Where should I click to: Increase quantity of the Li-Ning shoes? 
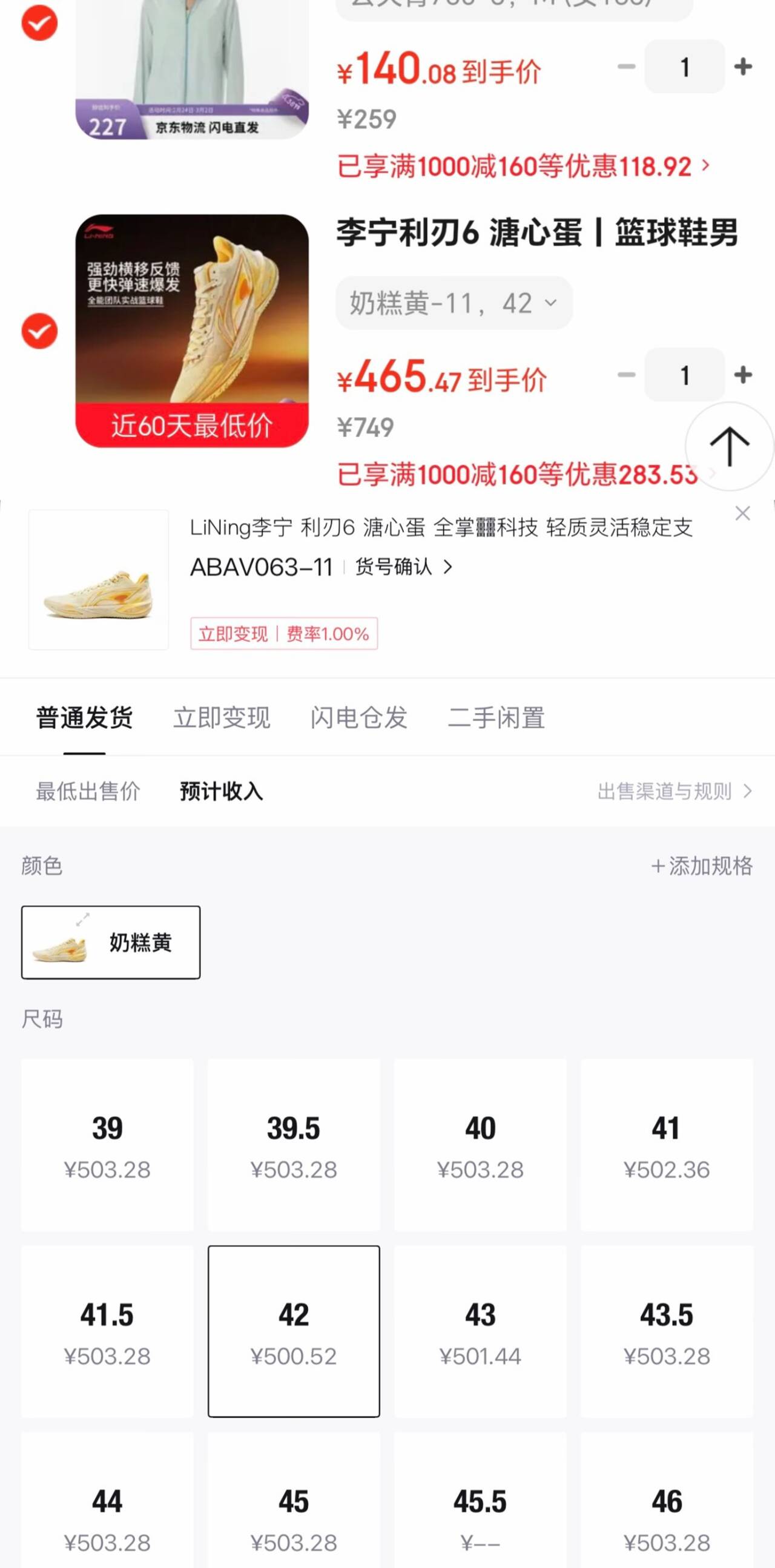[742, 374]
